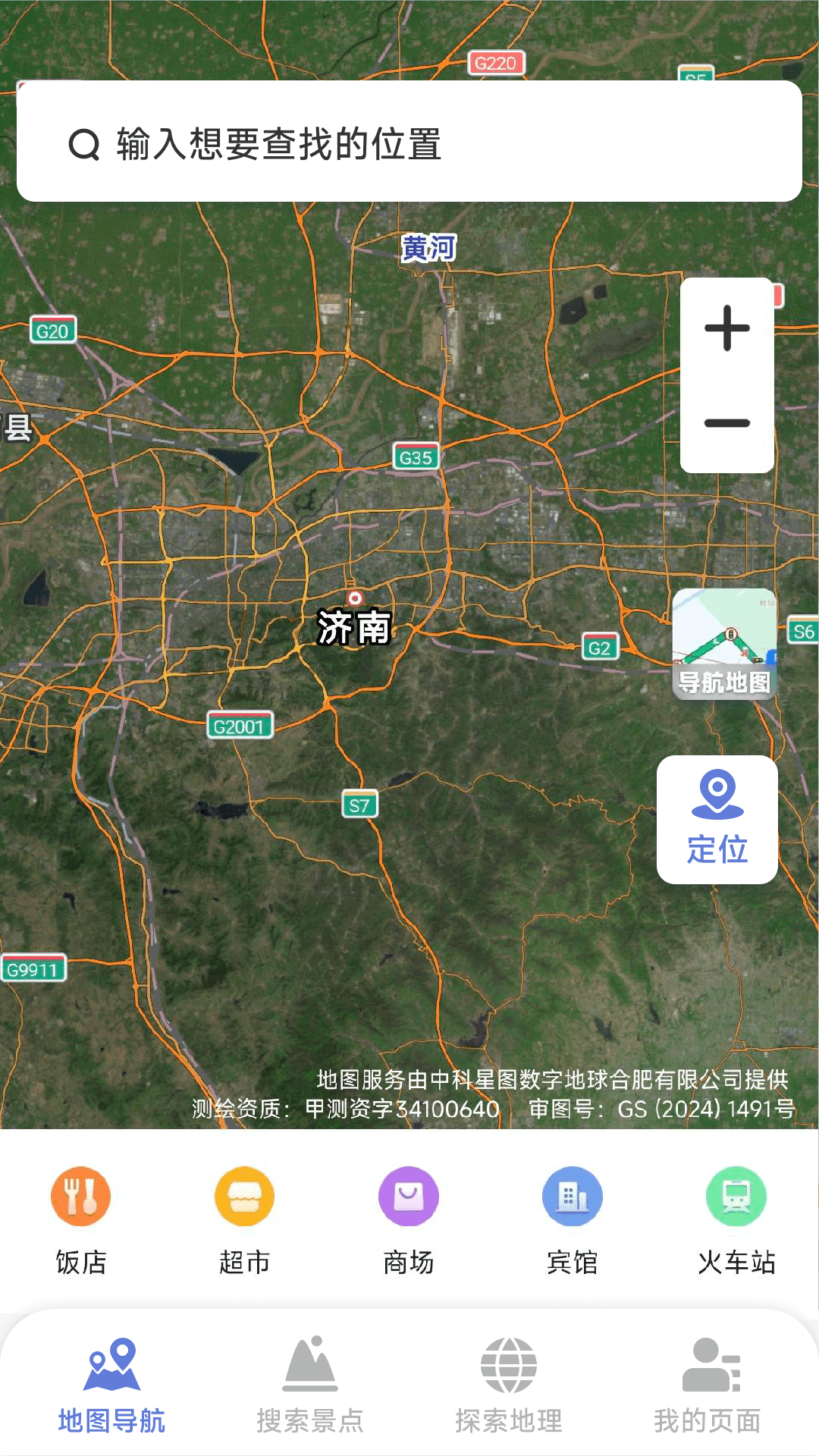
Task: Open the 搜索景点 tab
Action: 310,1385
